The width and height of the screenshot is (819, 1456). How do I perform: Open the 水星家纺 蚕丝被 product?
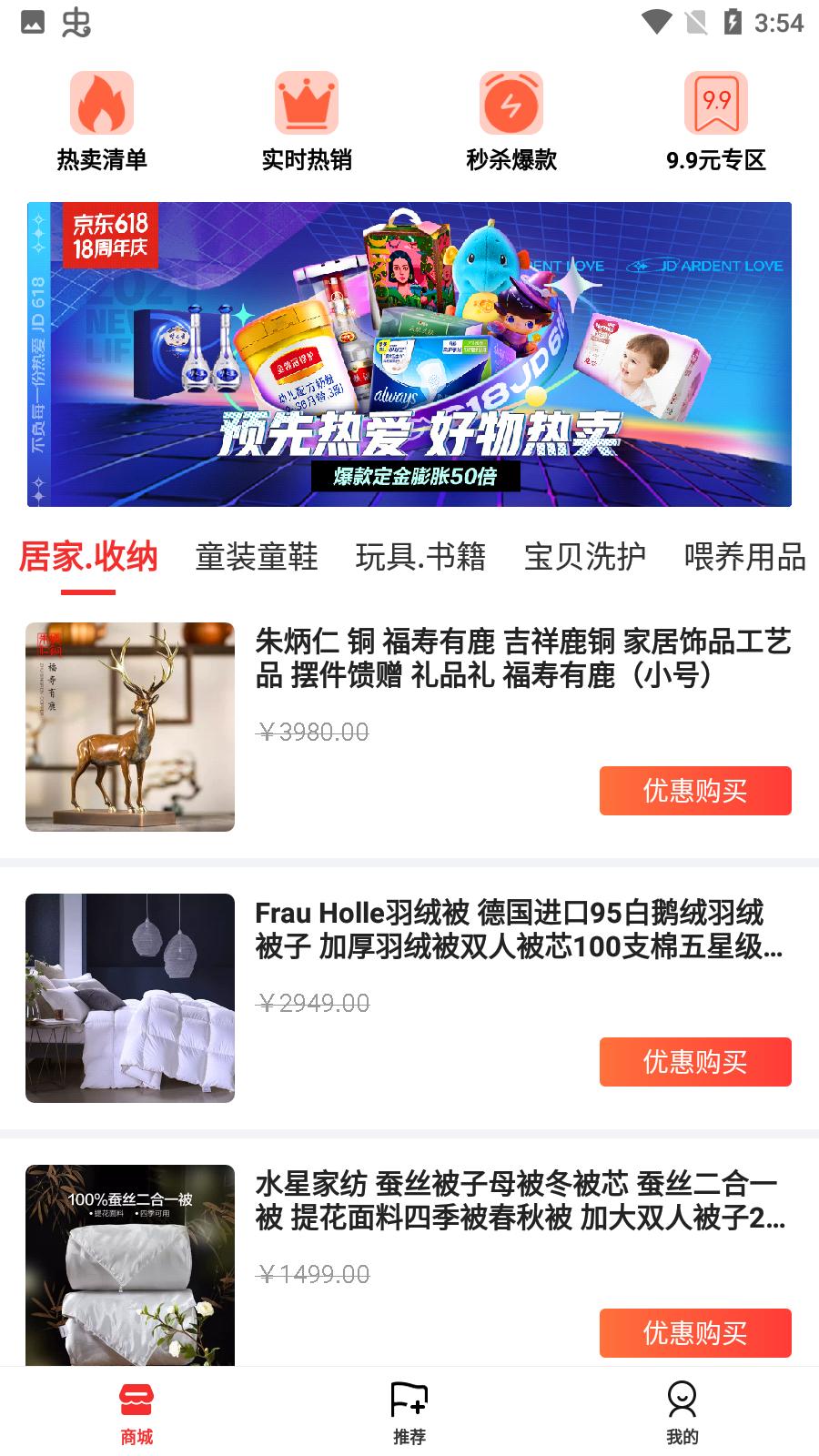(519, 1200)
